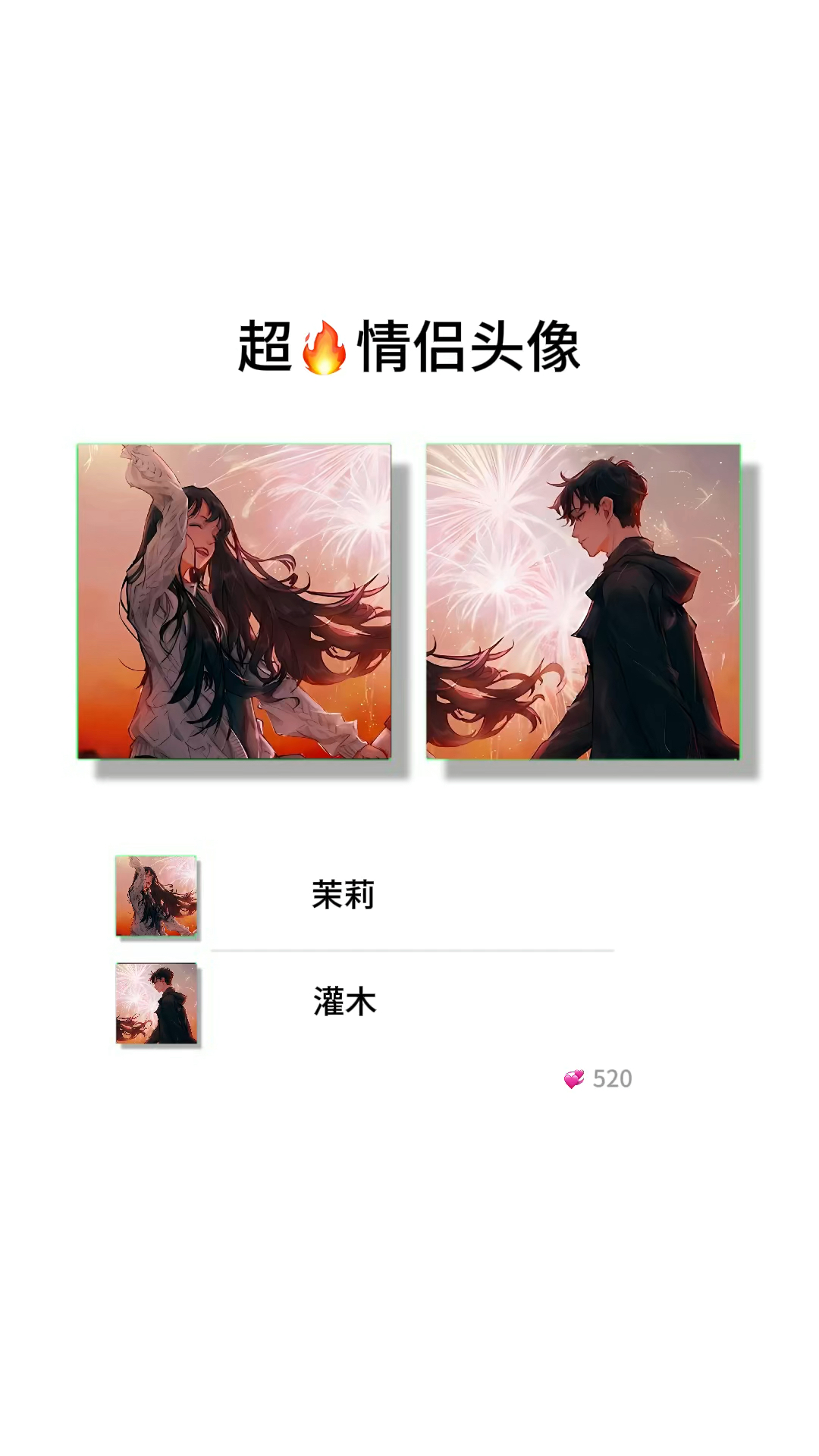Click the 520 counter
819x1456 pixels.
[x=613, y=1079]
